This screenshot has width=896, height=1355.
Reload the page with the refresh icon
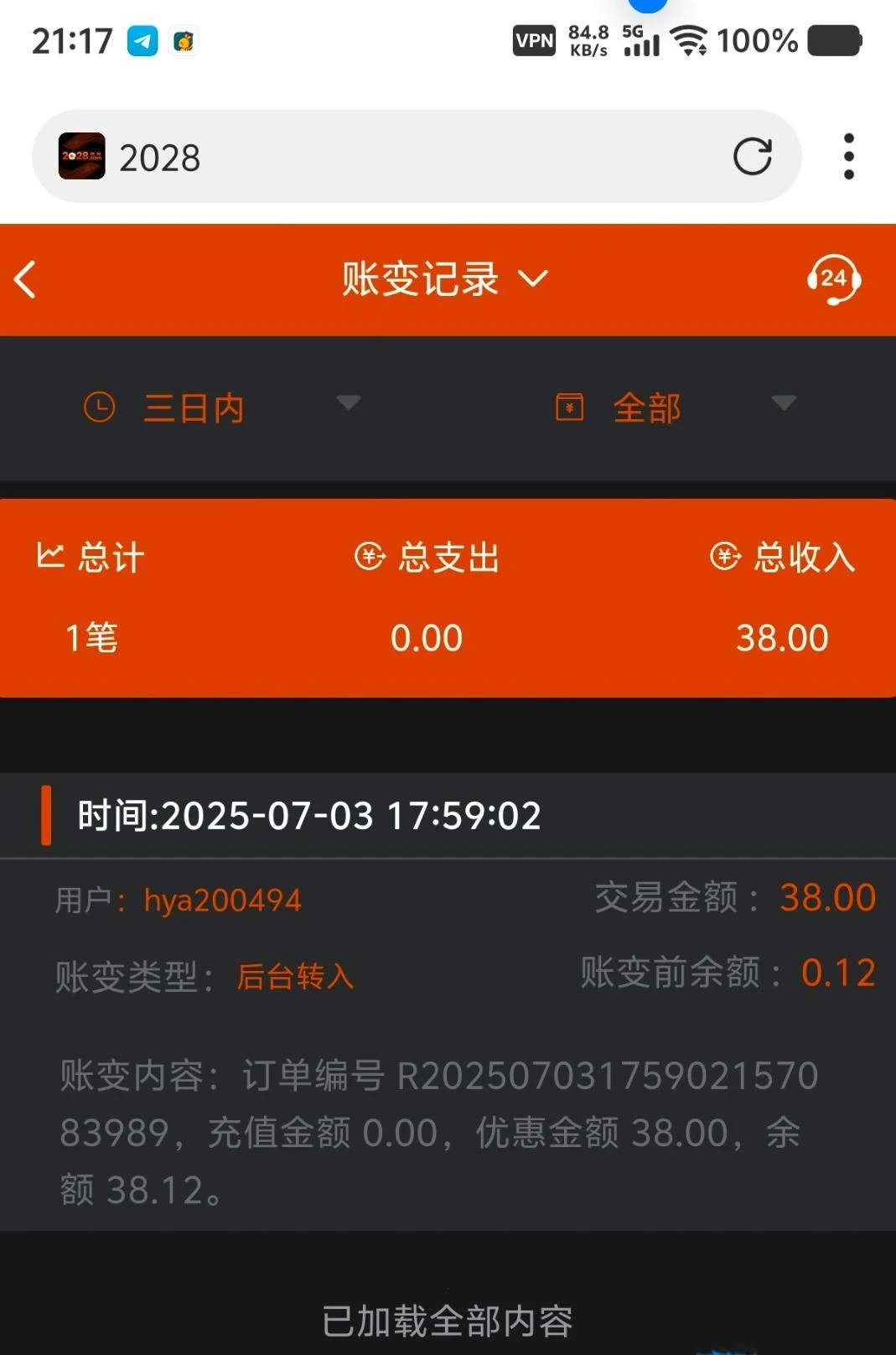(752, 157)
